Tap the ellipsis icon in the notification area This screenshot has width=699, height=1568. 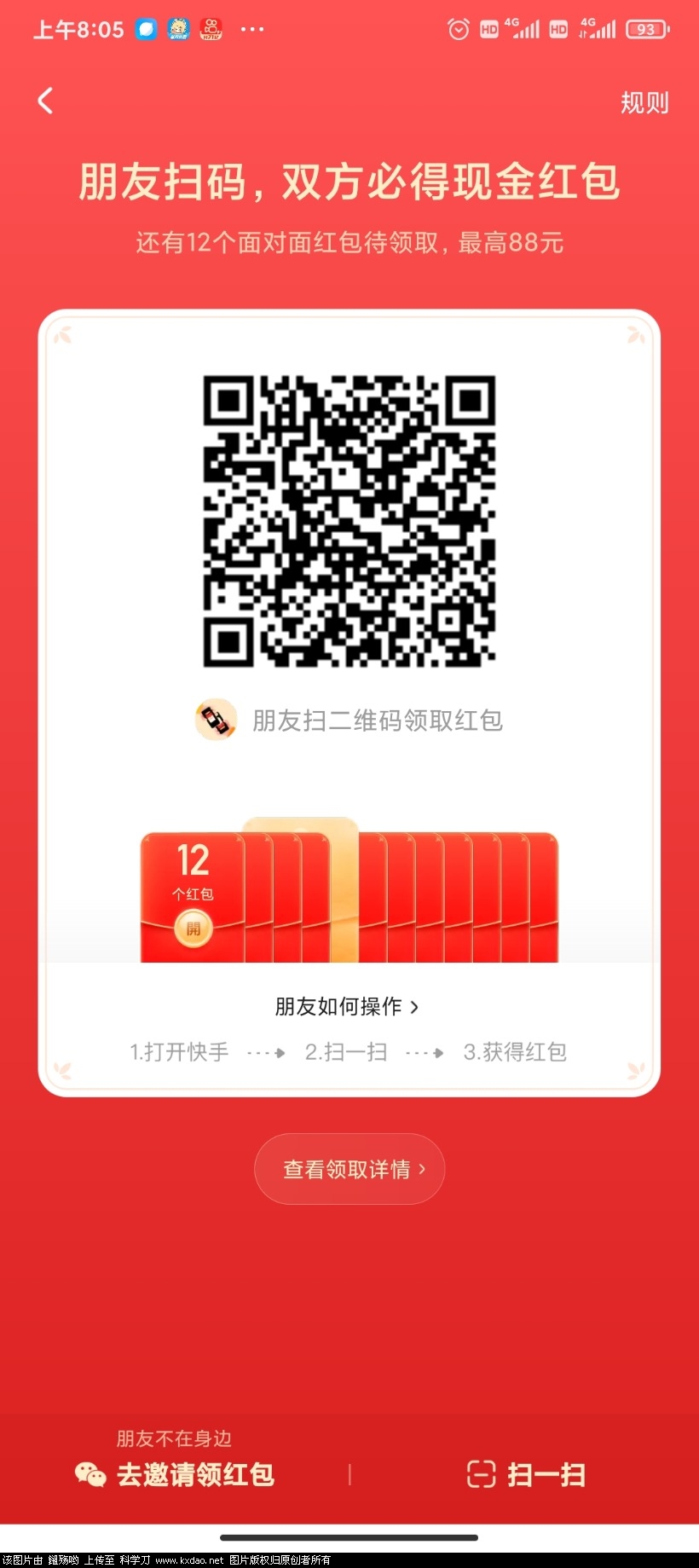point(251,30)
